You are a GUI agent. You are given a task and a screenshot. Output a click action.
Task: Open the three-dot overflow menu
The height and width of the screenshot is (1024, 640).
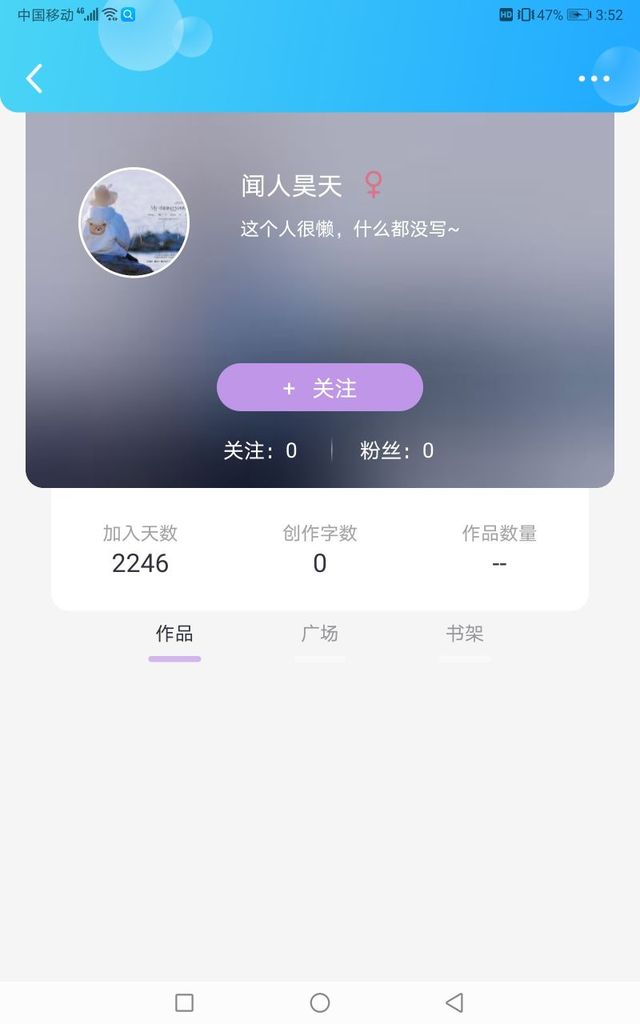594,79
